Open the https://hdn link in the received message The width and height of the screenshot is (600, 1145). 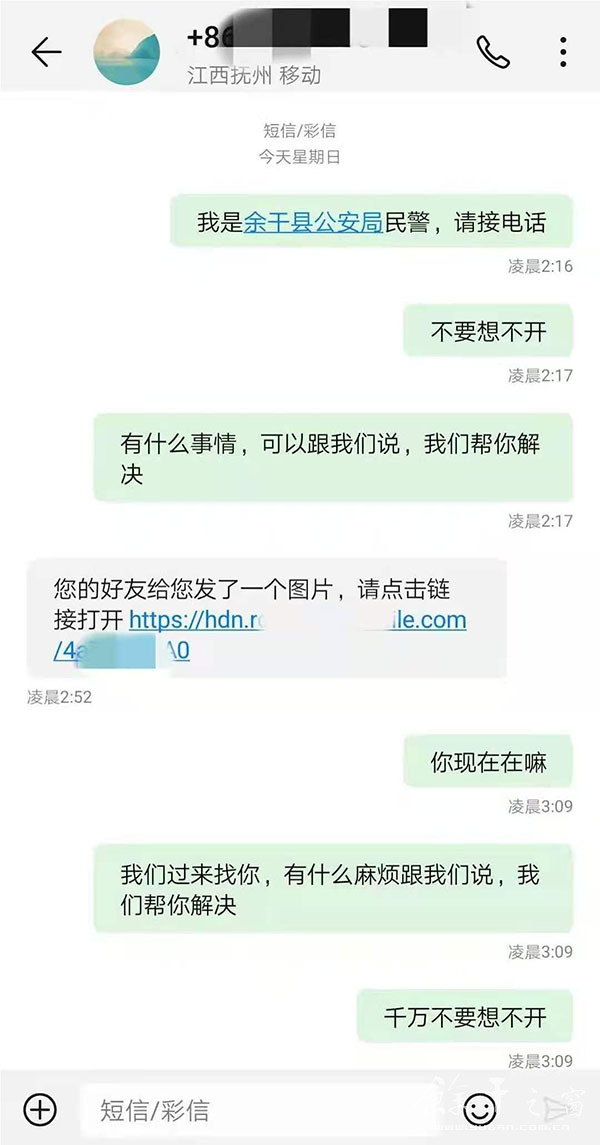pos(298,621)
